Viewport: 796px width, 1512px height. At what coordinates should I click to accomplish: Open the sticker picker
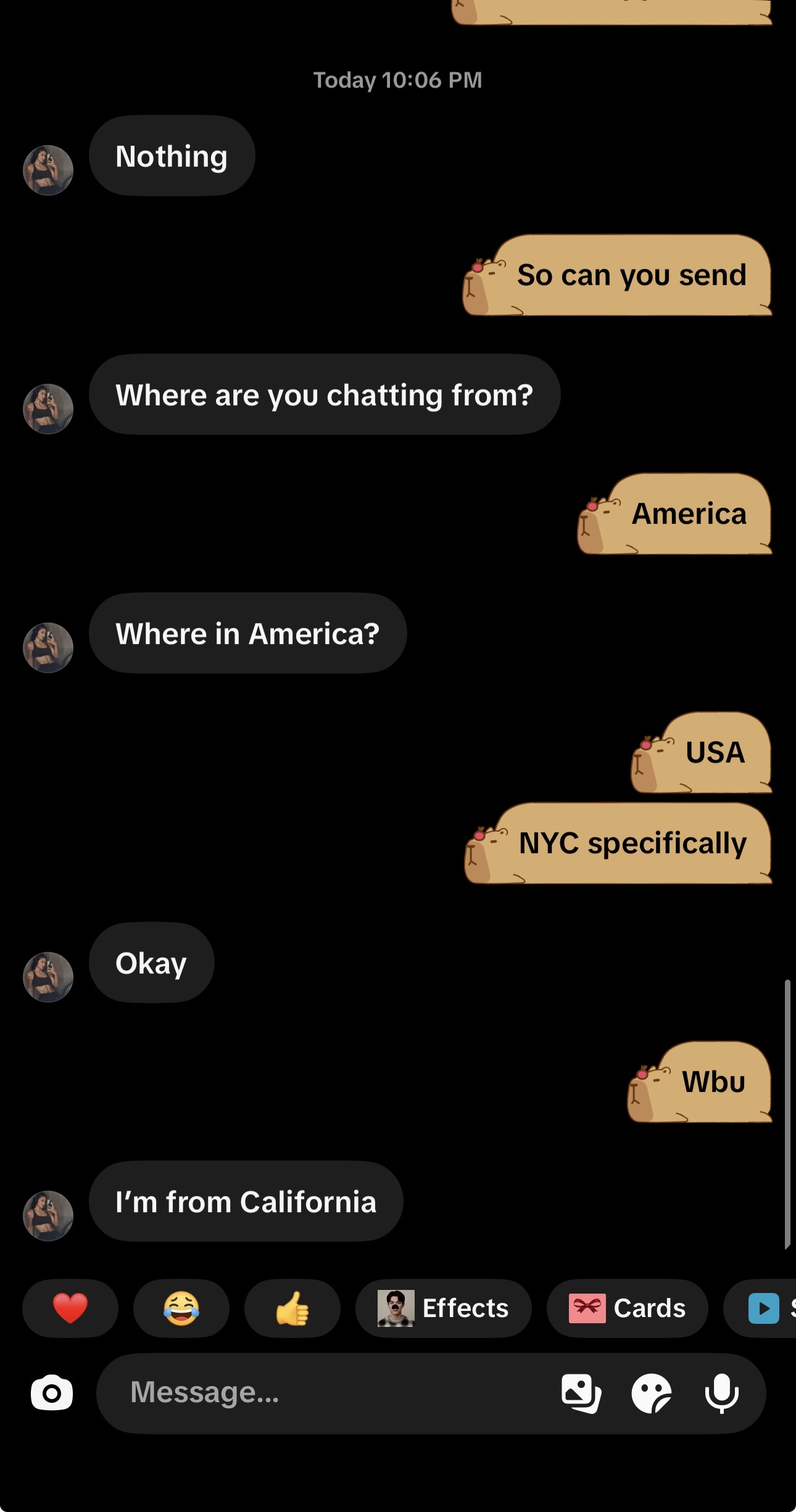[x=652, y=1393]
